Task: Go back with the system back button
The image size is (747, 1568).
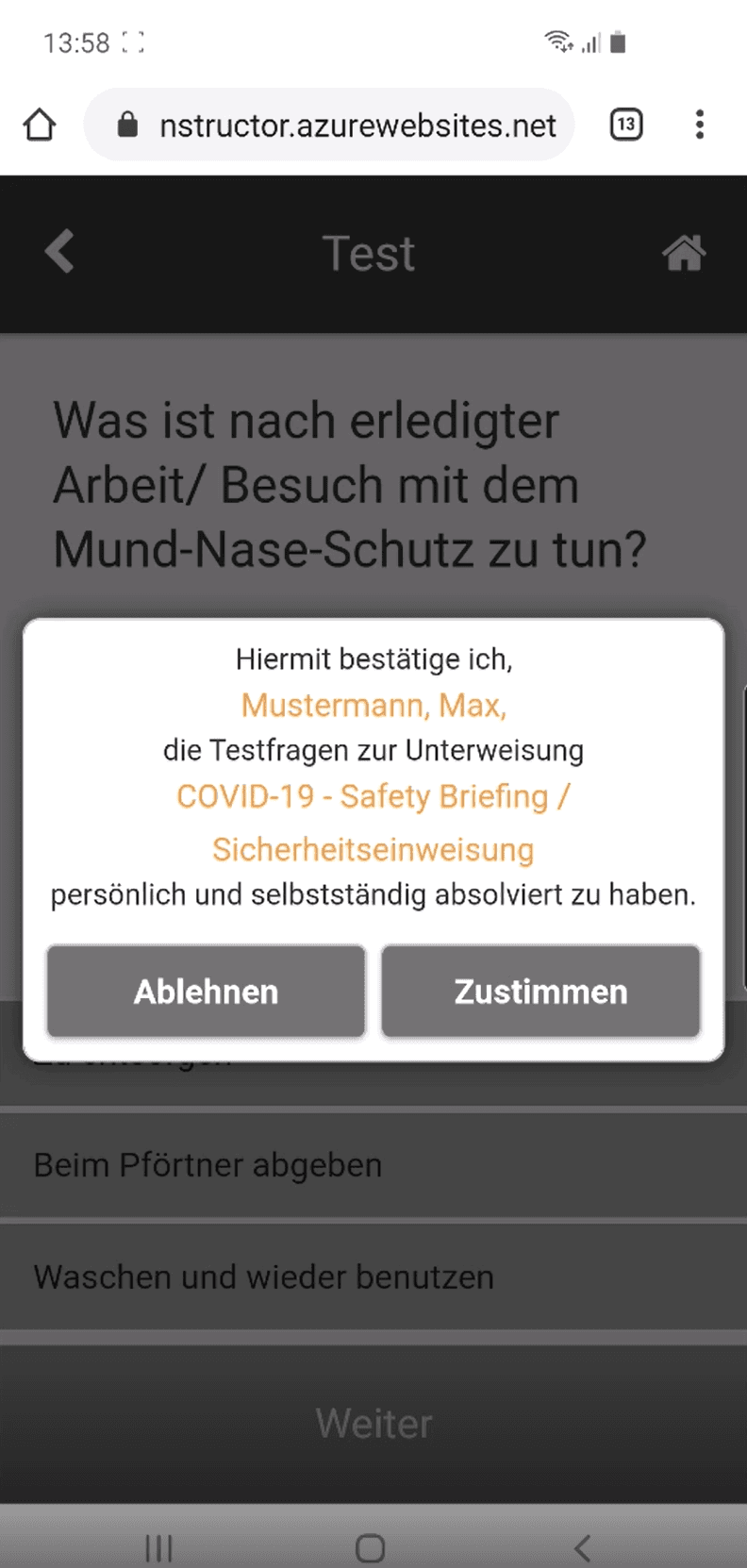Action: point(583,1547)
